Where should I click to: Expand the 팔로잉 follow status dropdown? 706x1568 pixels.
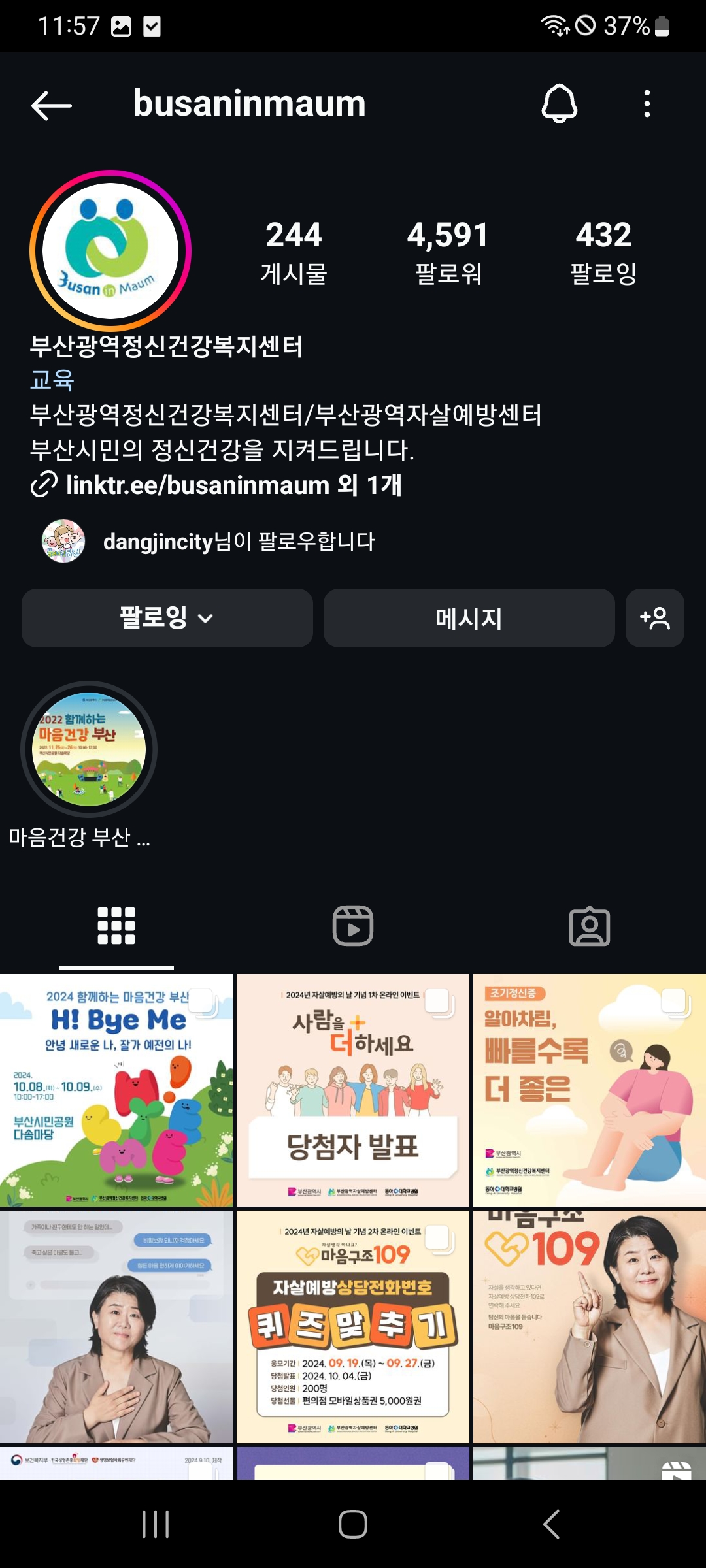[x=167, y=618]
